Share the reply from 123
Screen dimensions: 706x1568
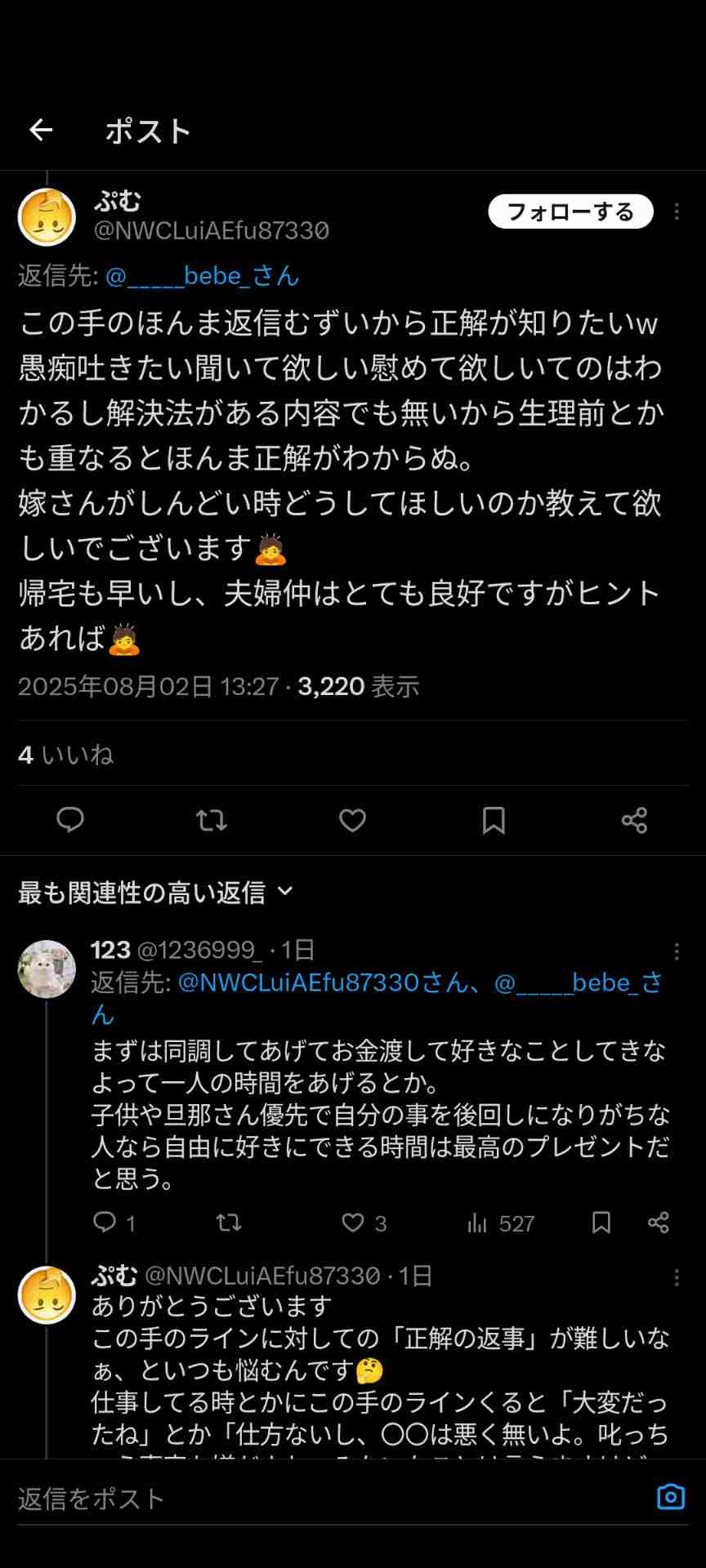[x=659, y=1223]
